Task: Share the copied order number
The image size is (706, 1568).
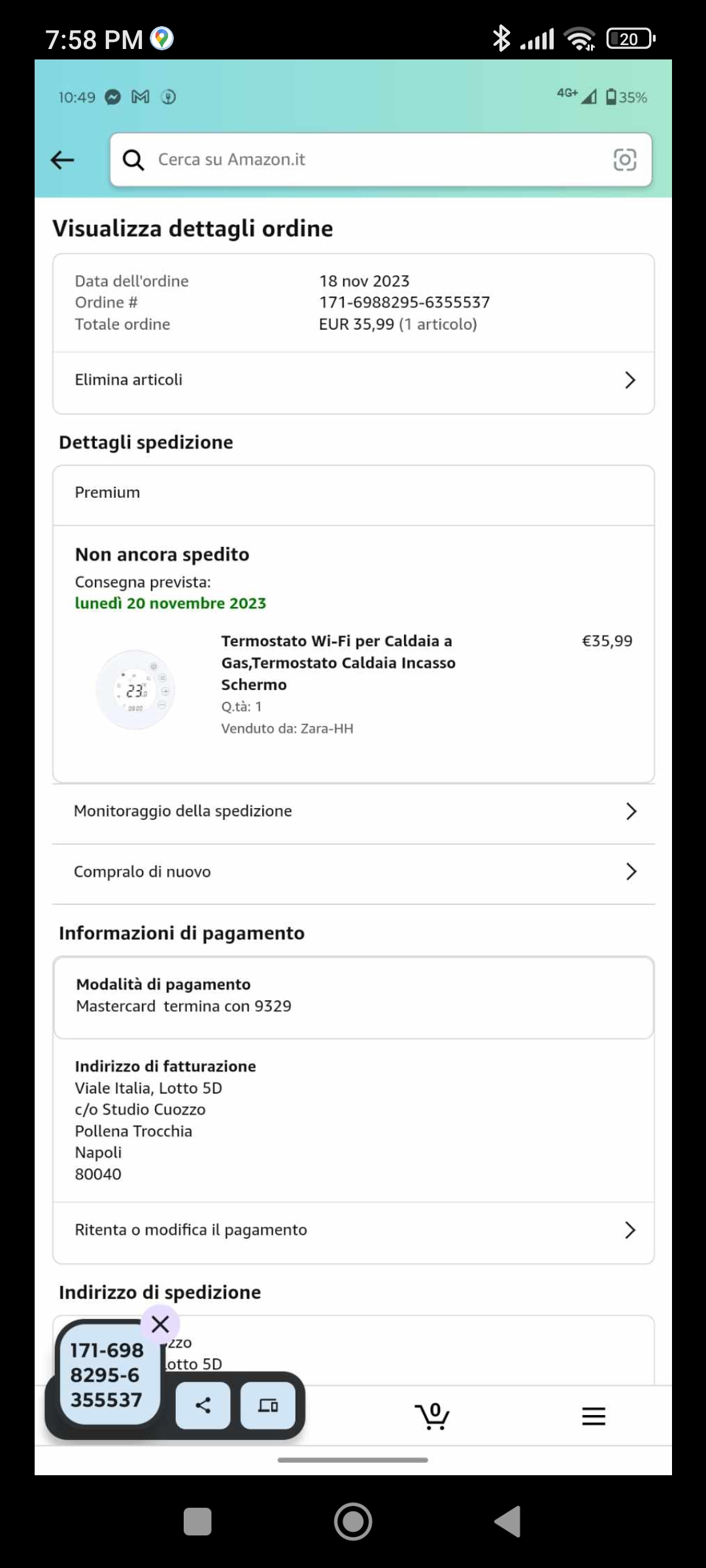Action: [x=203, y=1405]
